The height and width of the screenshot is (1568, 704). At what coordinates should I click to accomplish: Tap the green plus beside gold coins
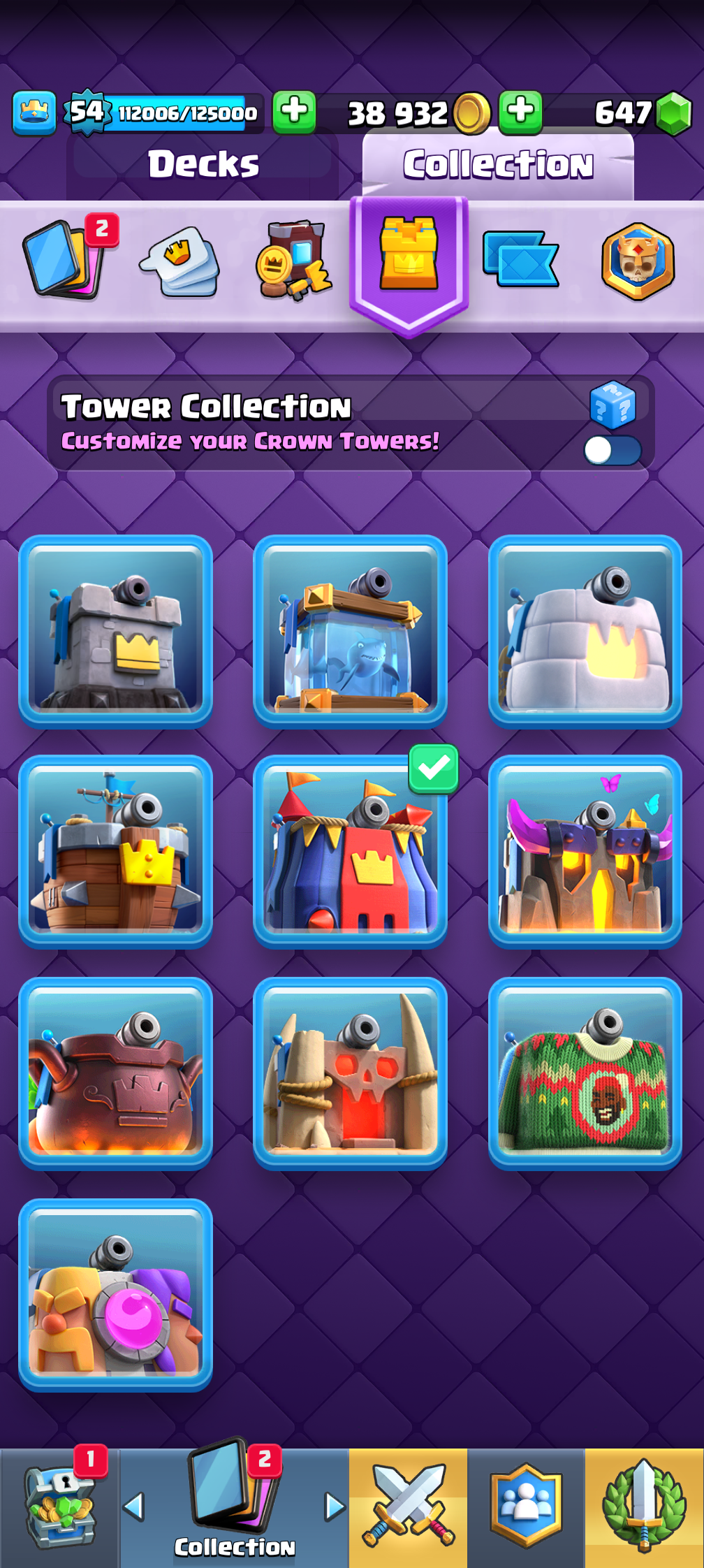(294, 112)
